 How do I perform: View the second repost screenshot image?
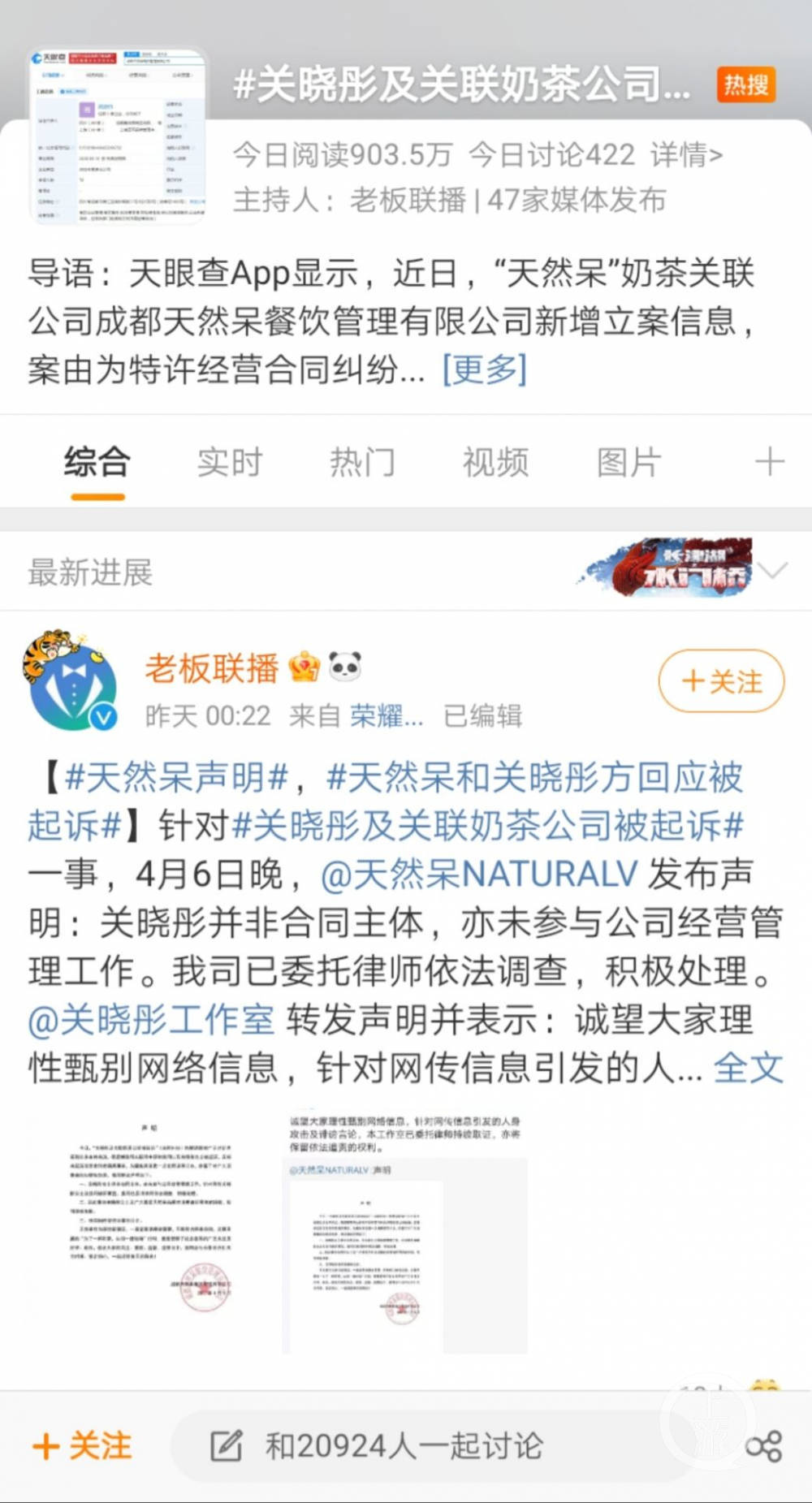(x=405, y=1233)
